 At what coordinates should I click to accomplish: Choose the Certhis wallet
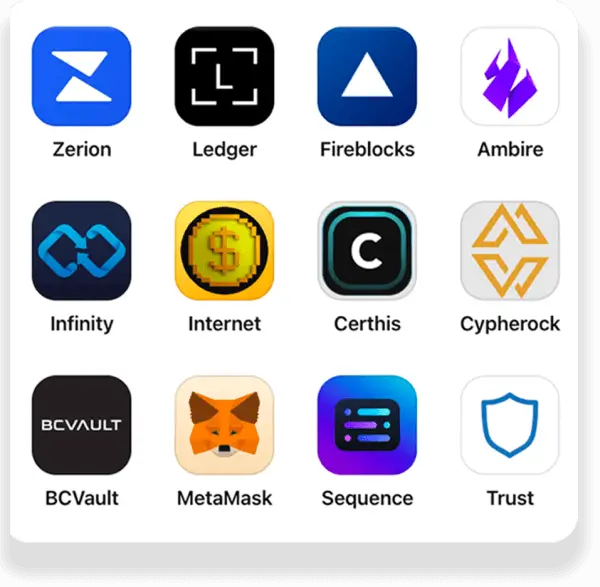click(x=367, y=251)
